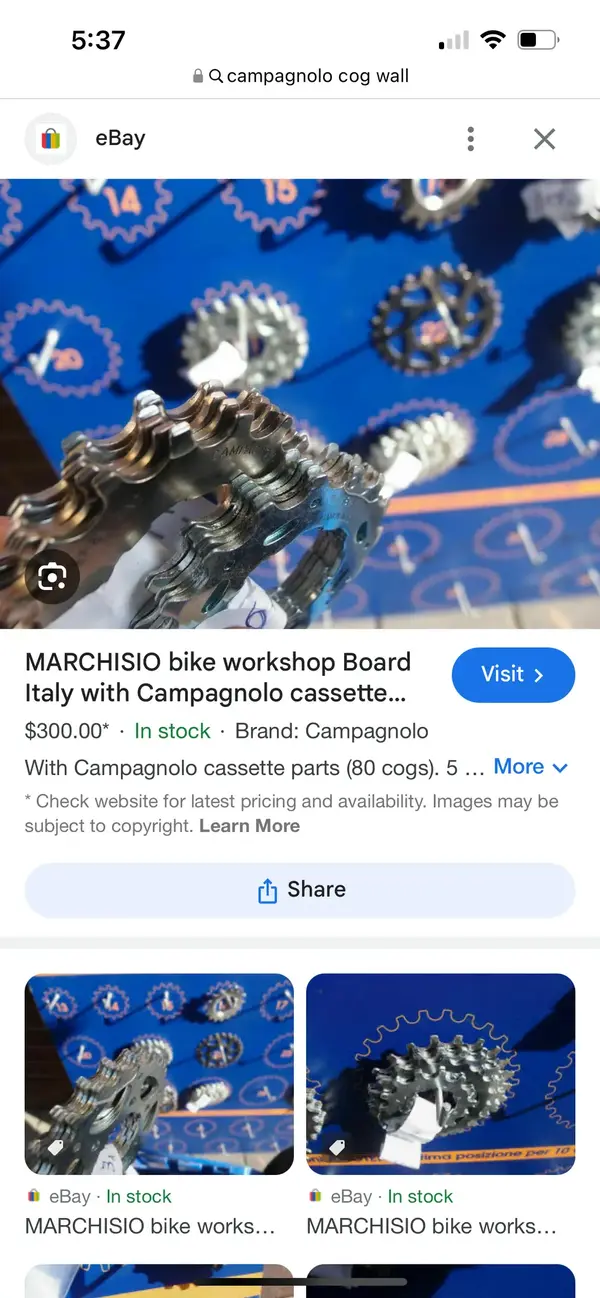Open the related eBay cassette close-up result
The image size is (600, 1298).
tap(440, 1074)
